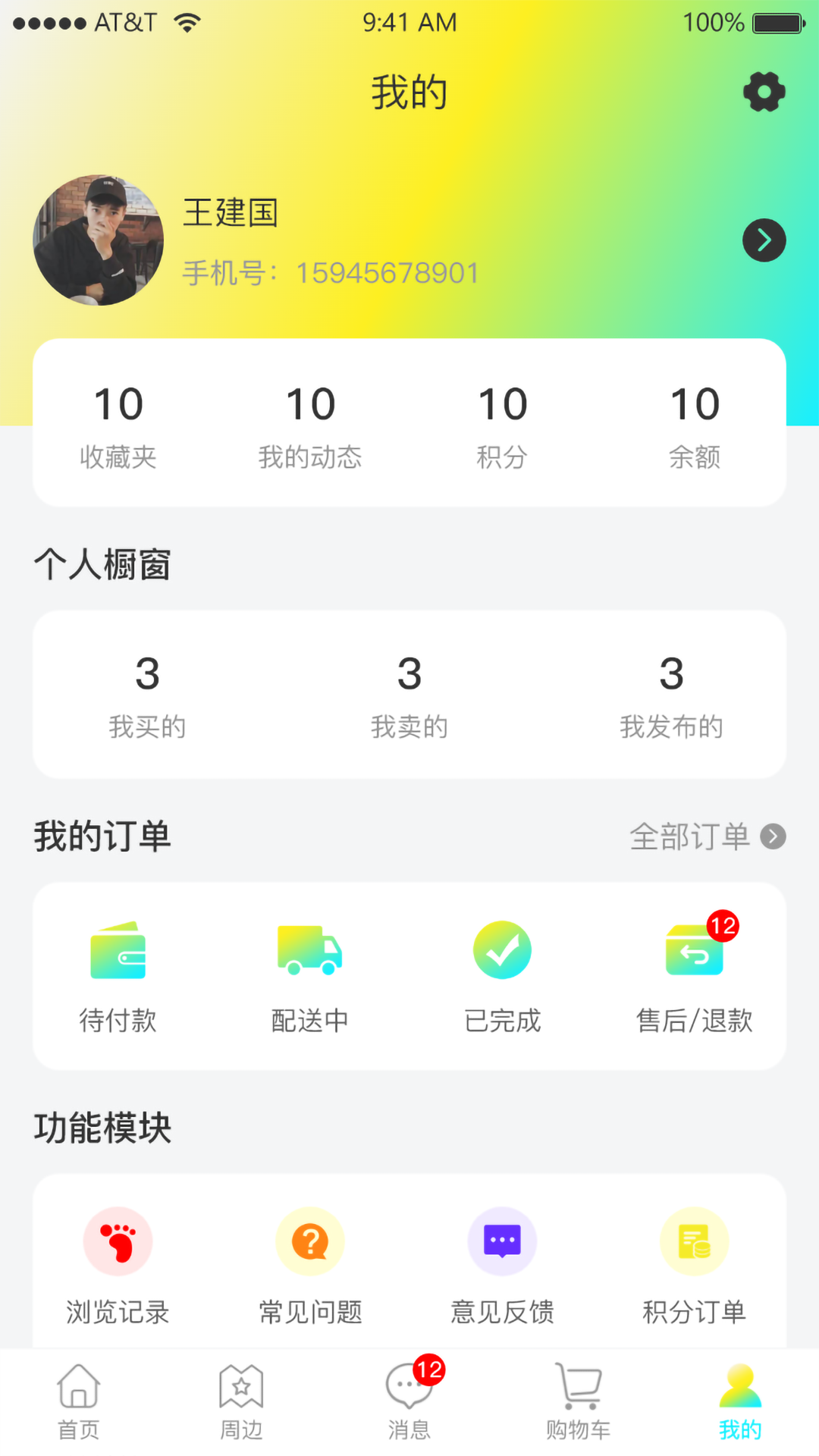Open the settings gear icon
This screenshot has width=819, height=1456.
tap(764, 93)
